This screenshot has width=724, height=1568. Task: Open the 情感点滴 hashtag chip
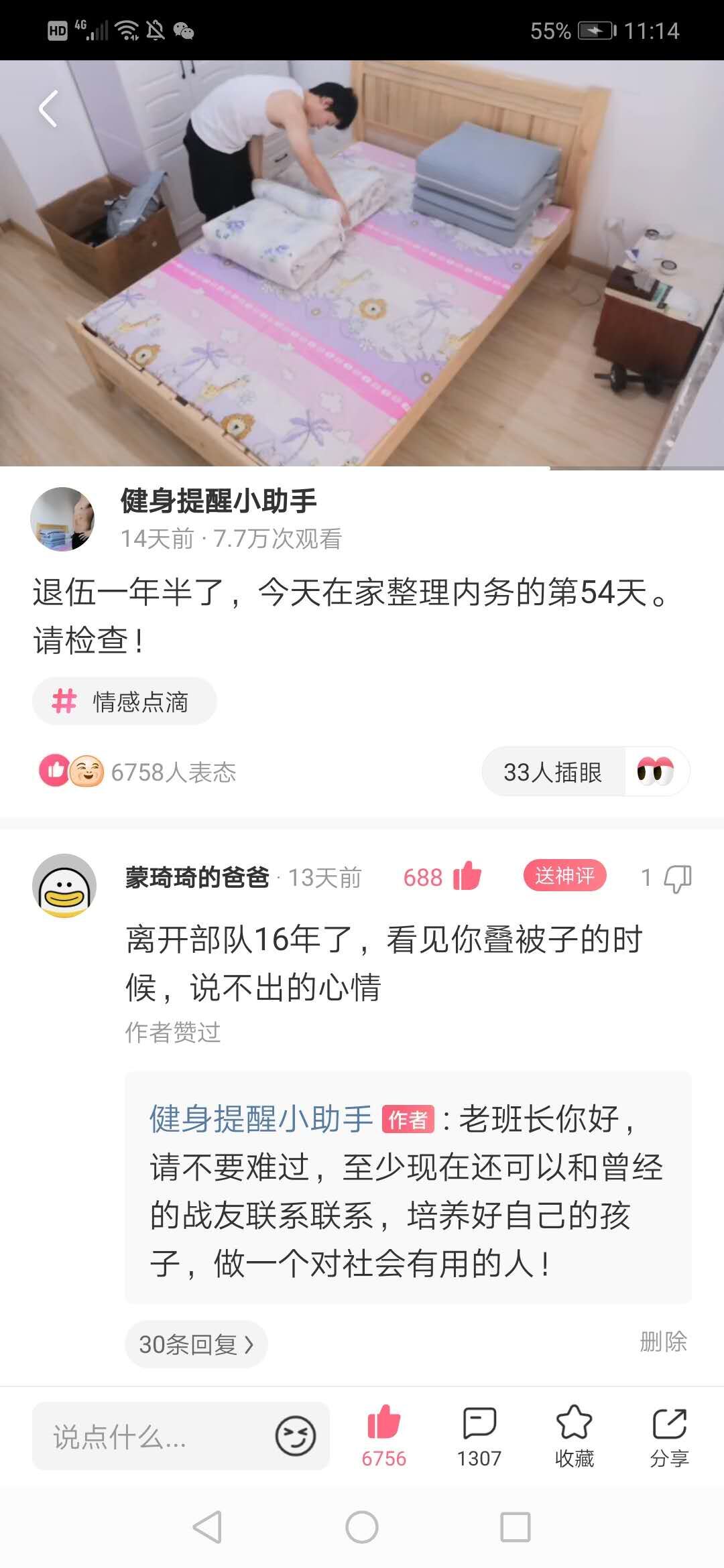click(x=125, y=702)
